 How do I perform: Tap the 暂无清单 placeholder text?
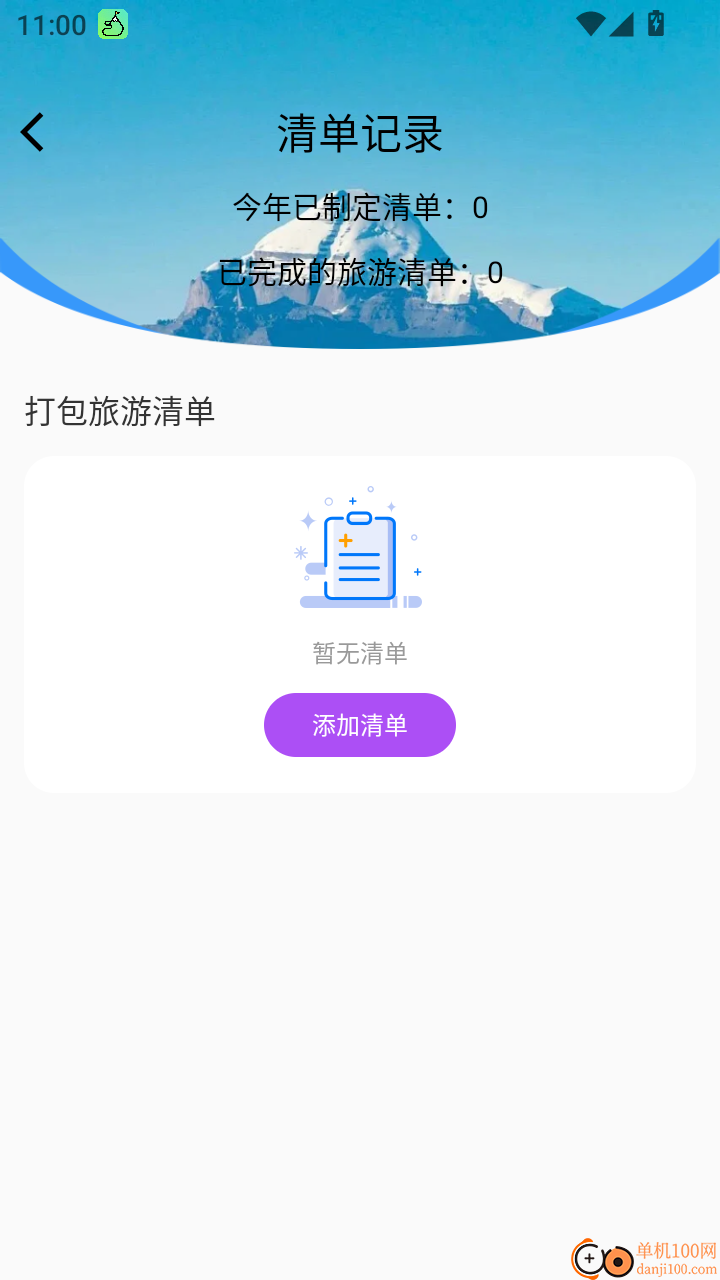360,653
